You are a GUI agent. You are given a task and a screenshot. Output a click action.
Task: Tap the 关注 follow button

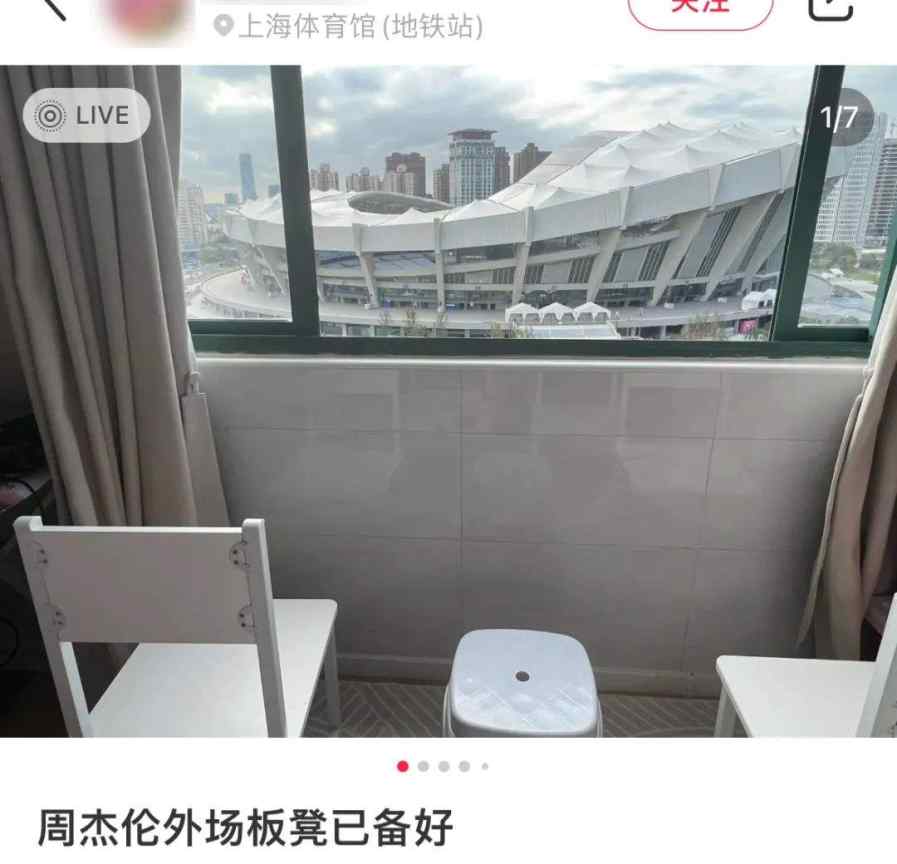700,10
